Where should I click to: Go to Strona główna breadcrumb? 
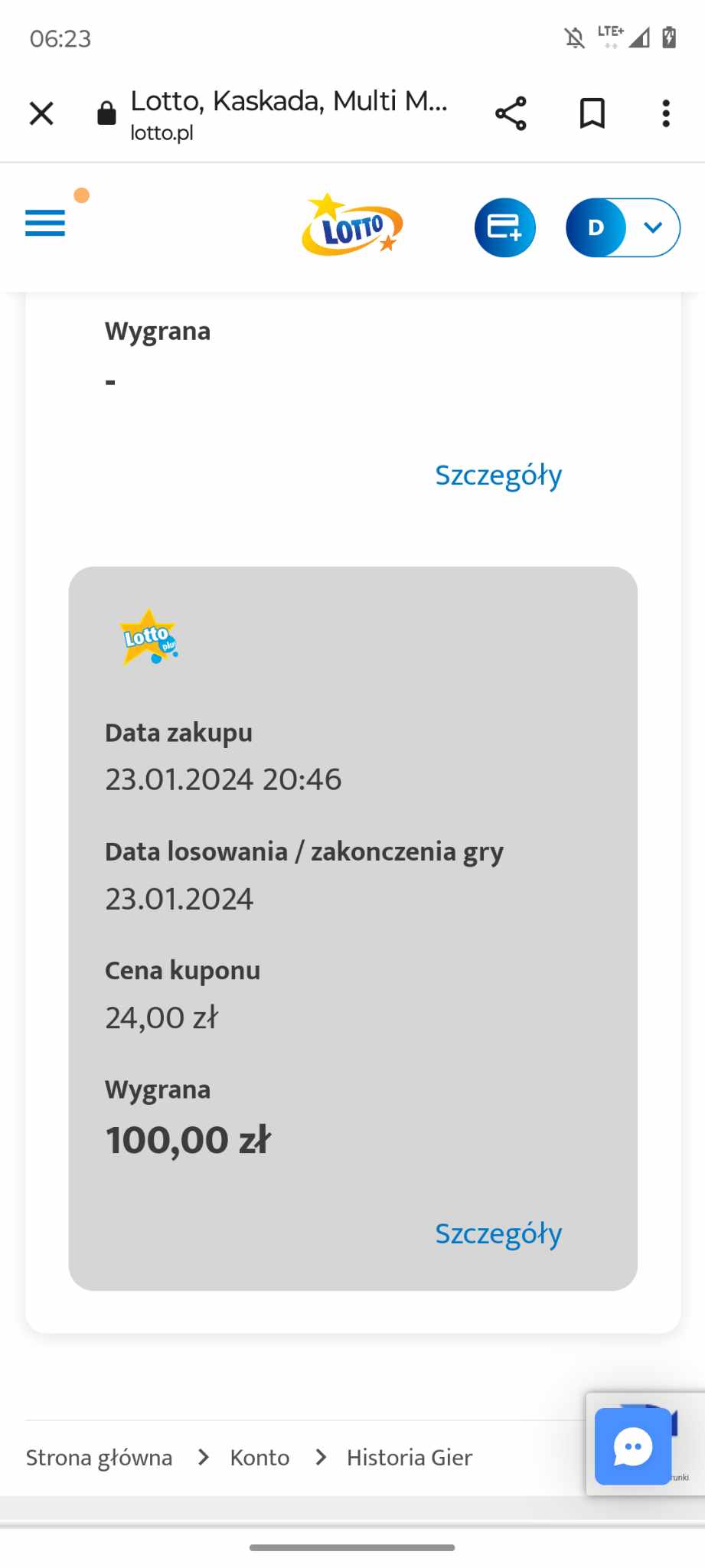pos(100,1457)
